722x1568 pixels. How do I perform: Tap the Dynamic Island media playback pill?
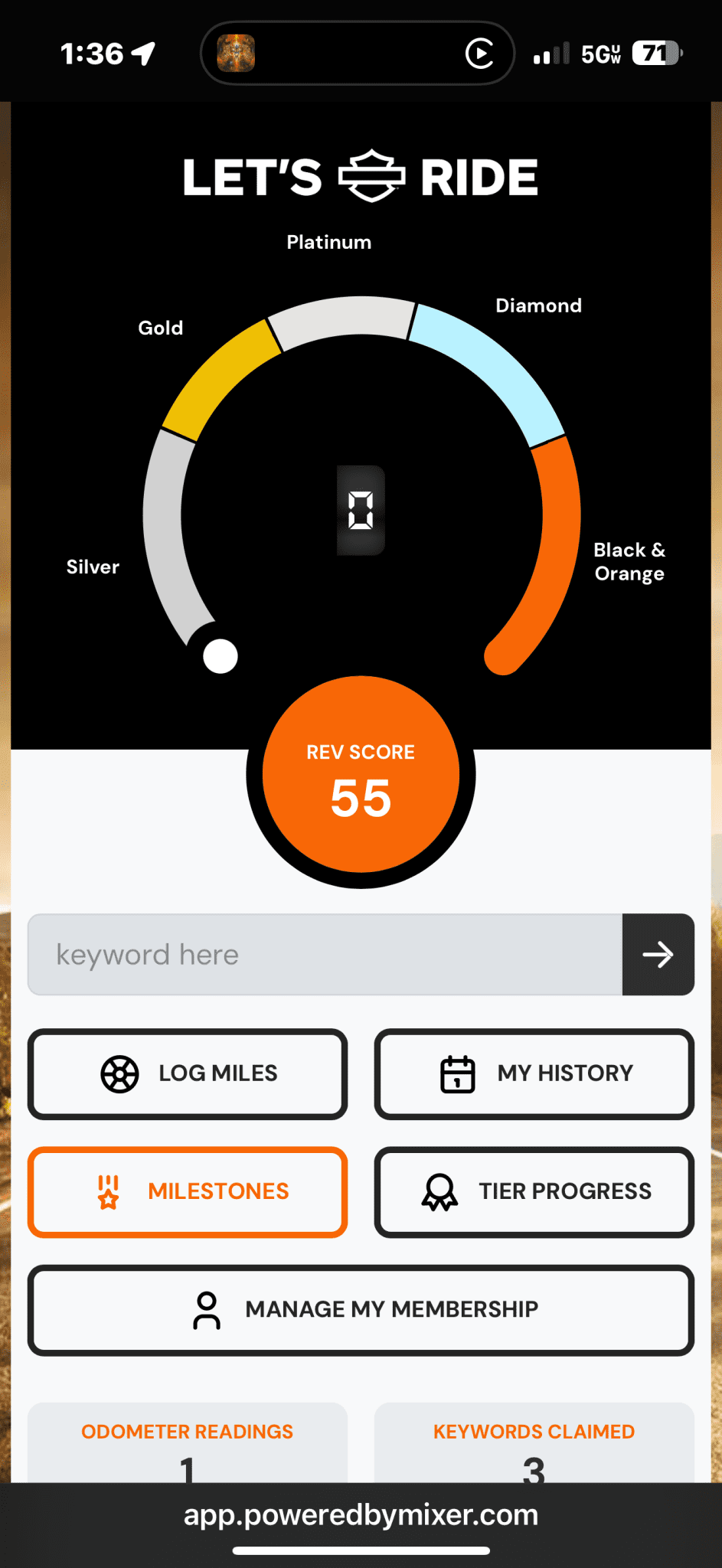pos(357,54)
